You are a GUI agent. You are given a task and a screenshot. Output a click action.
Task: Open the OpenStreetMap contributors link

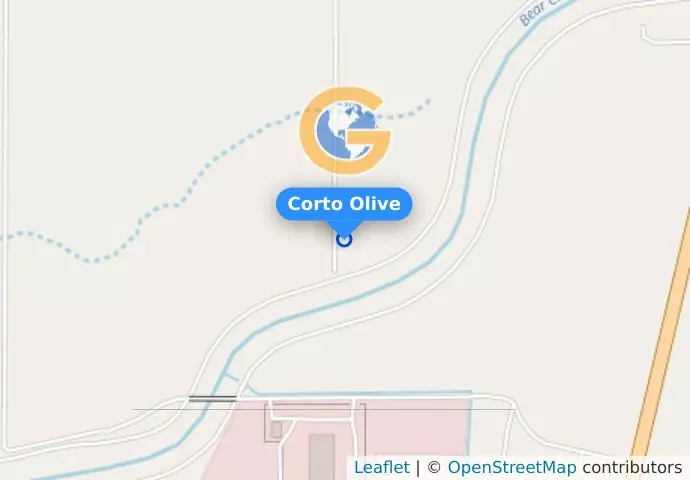[x=511, y=467]
